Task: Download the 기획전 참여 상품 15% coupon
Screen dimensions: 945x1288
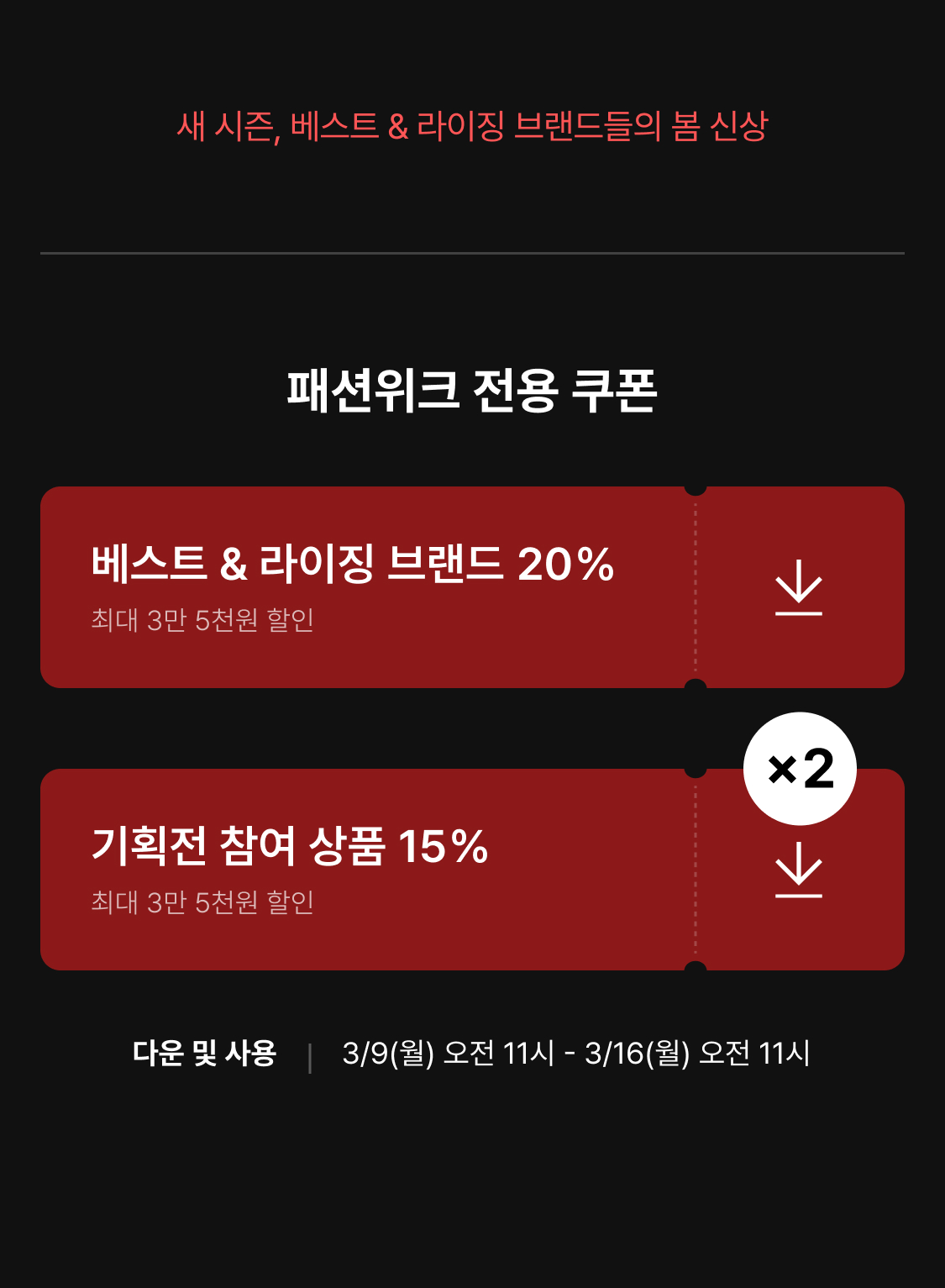Action: click(x=798, y=870)
